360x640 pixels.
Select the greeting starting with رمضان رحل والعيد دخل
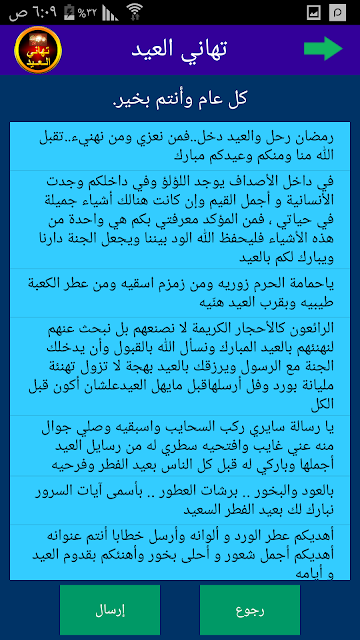click(x=180, y=146)
